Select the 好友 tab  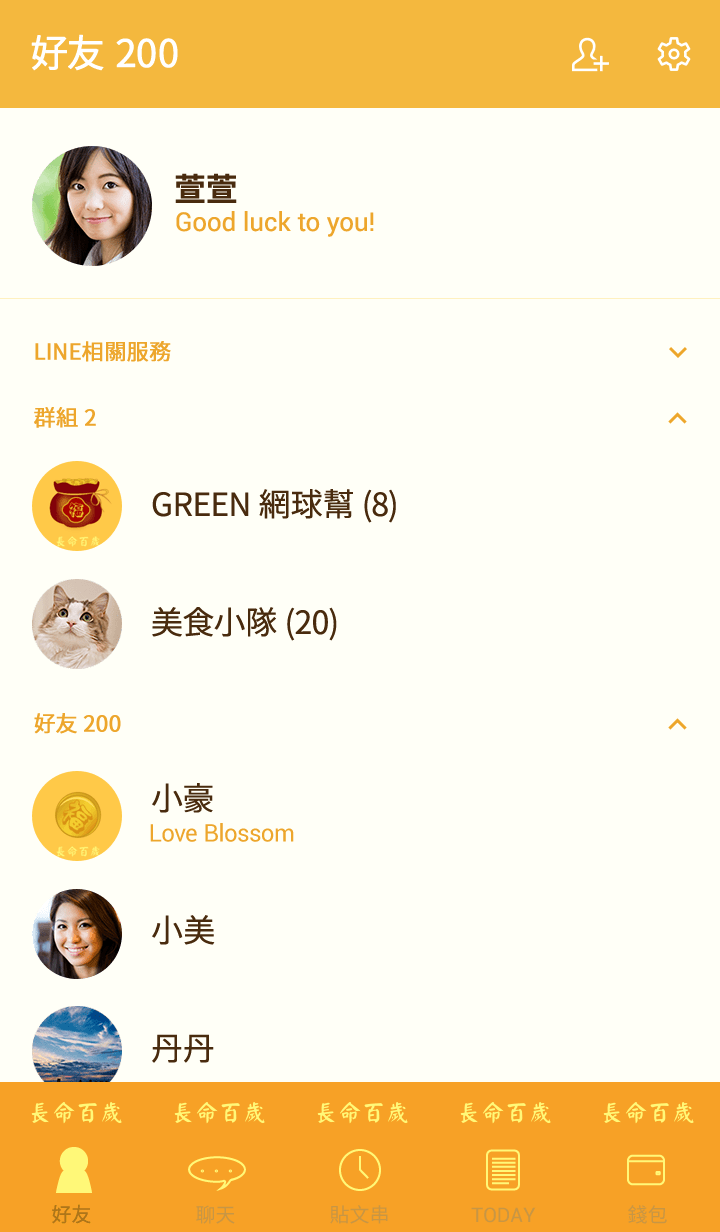tap(73, 1185)
